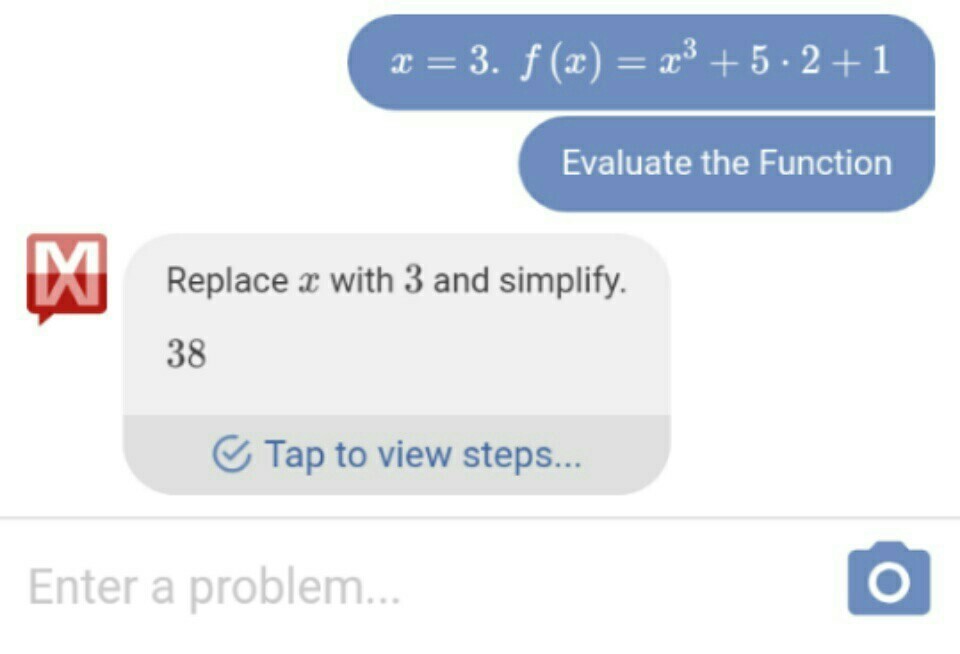Tap the Evaluate the Function bubble
The height and width of the screenshot is (654, 960).
click(727, 164)
